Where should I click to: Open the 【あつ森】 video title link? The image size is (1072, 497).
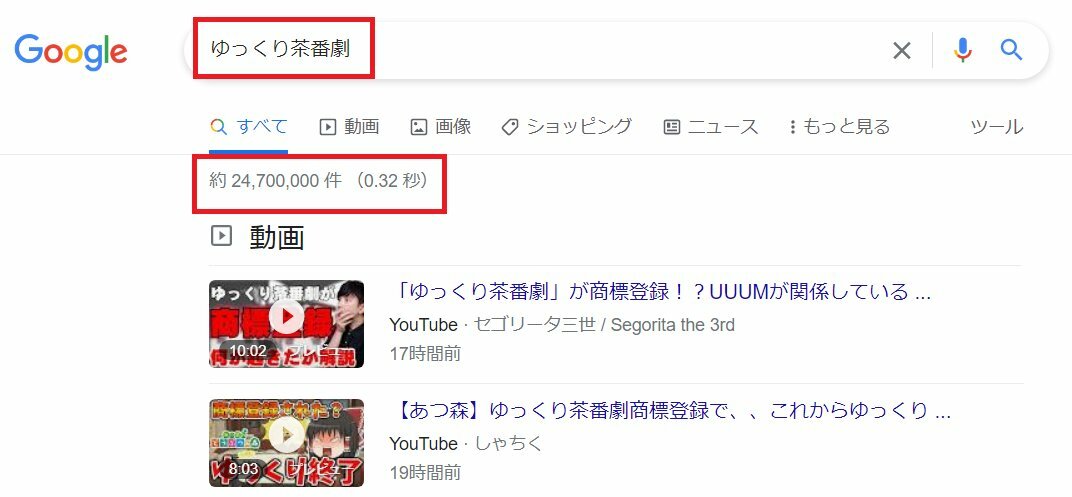[x=670, y=412]
